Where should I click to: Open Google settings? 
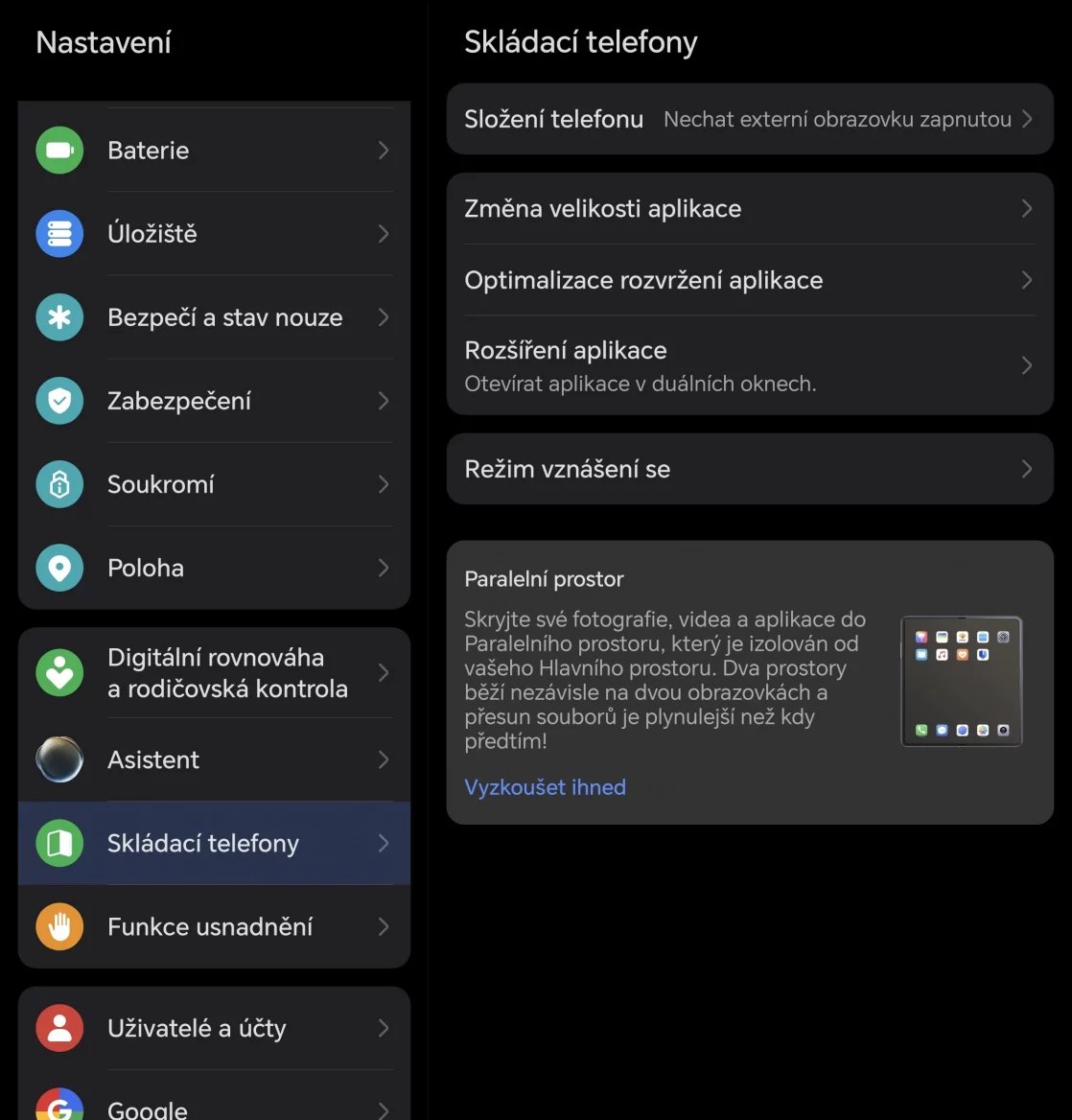(214, 1107)
